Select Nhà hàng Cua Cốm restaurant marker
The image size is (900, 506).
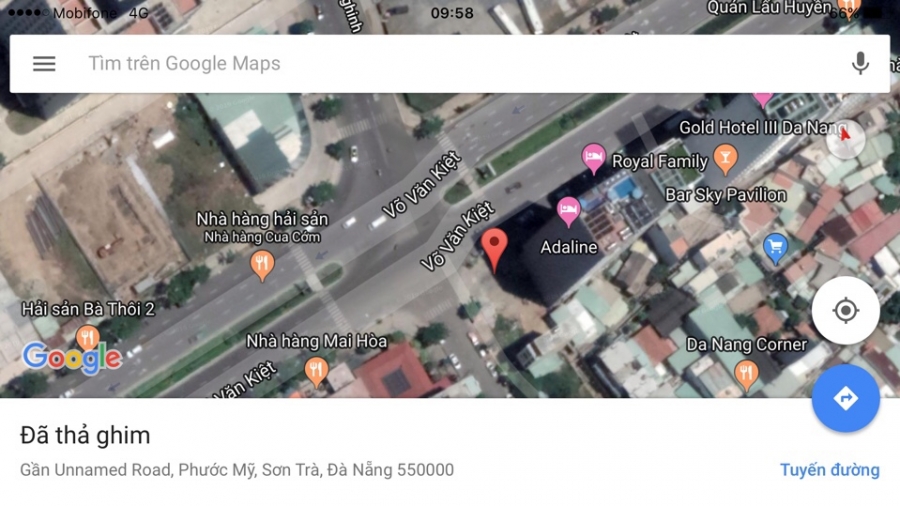(262, 264)
